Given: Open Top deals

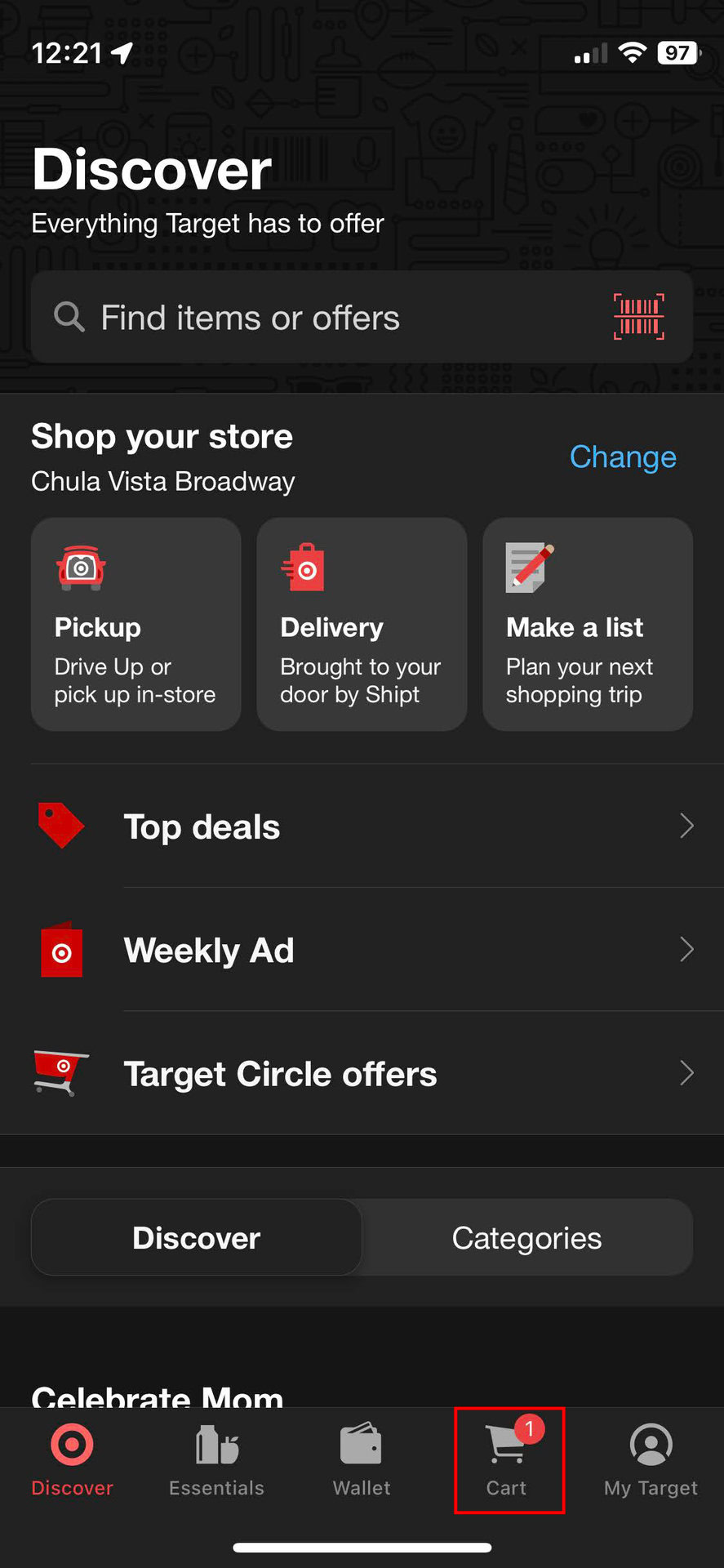Looking at the screenshot, I should coord(362,826).
